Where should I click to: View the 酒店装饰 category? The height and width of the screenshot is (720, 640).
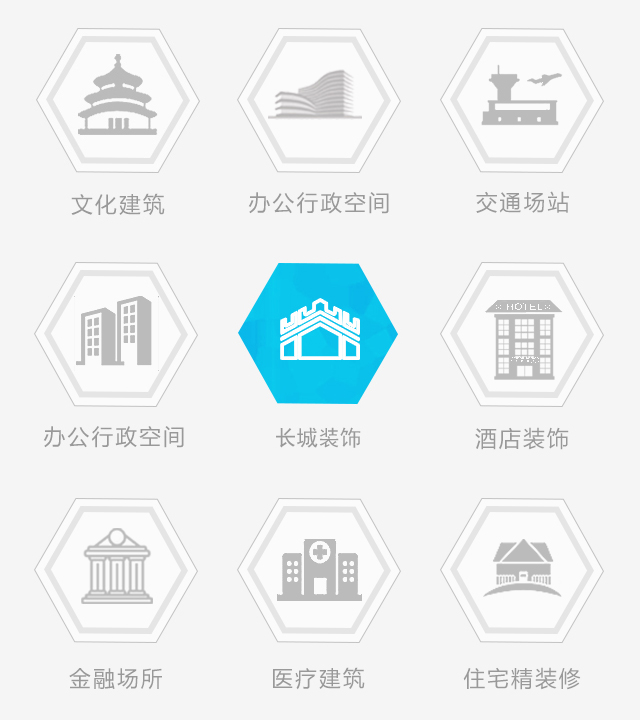(522, 334)
